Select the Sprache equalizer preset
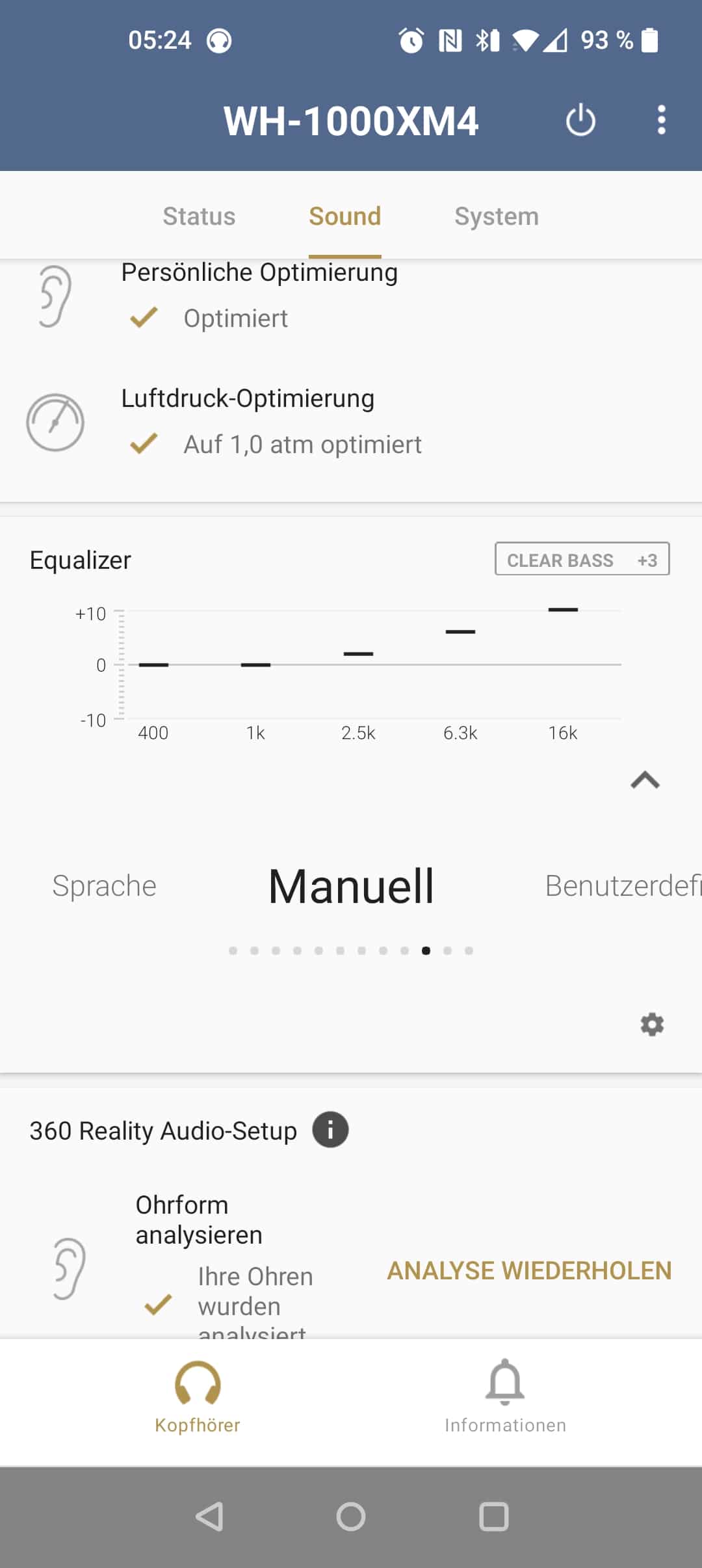Image resolution: width=702 pixels, height=1568 pixels. point(105,886)
